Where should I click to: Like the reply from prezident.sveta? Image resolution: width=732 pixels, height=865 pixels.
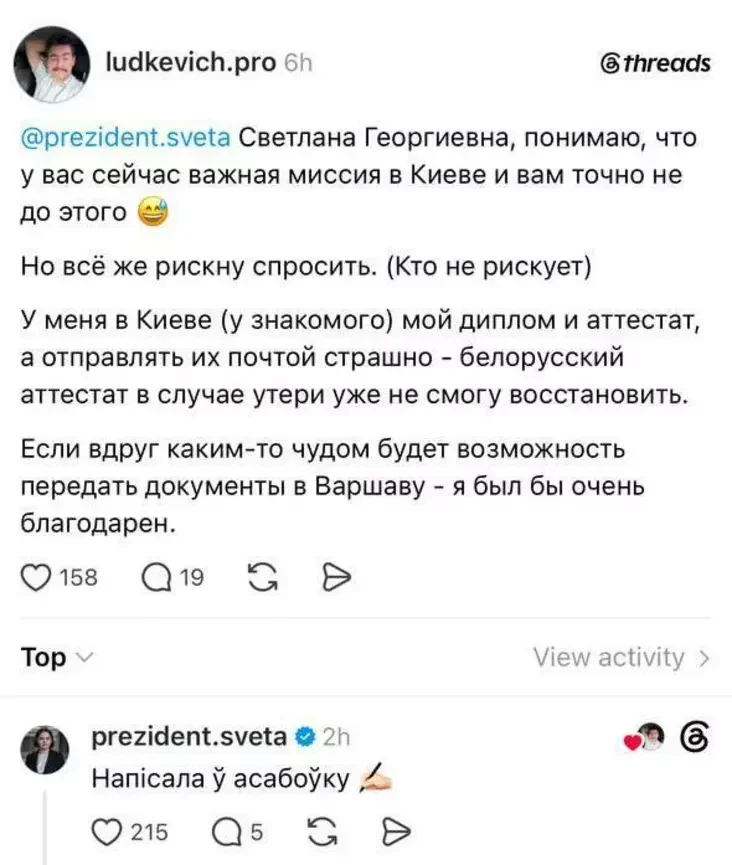pos(106,832)
